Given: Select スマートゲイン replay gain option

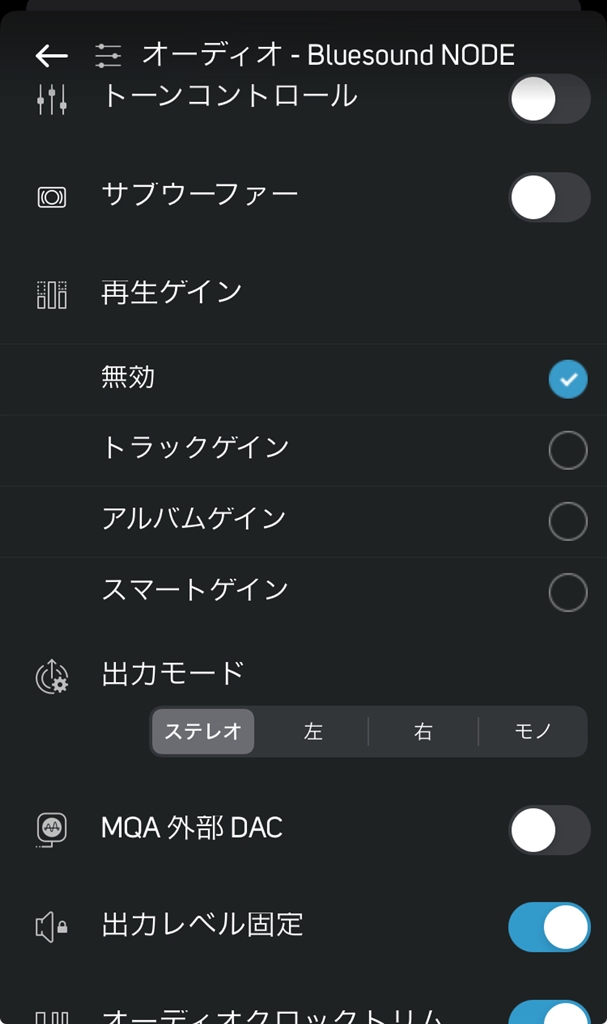Looking at the screenshot, I should pyautogui.click(x=303, y=592).
